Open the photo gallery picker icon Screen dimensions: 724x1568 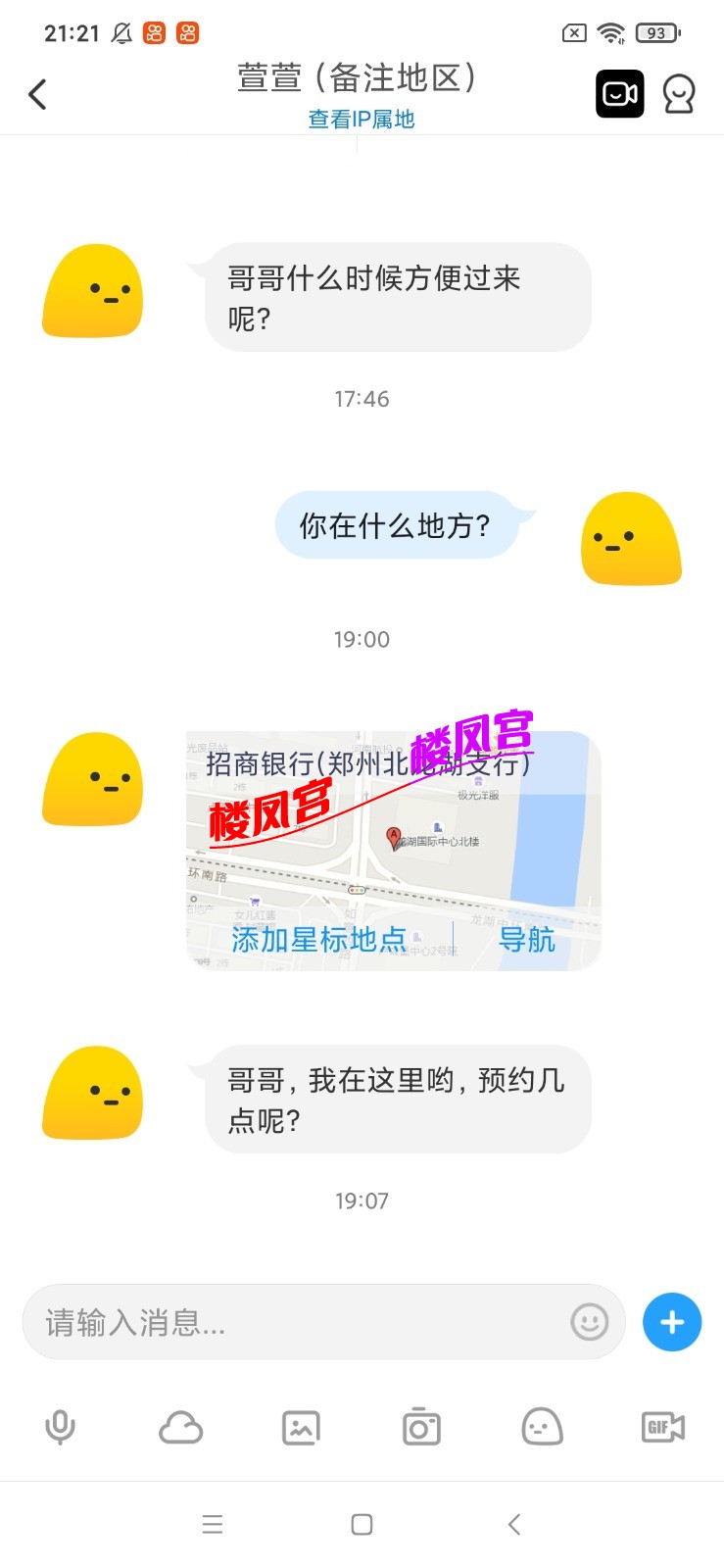(x=301, y=1428)
